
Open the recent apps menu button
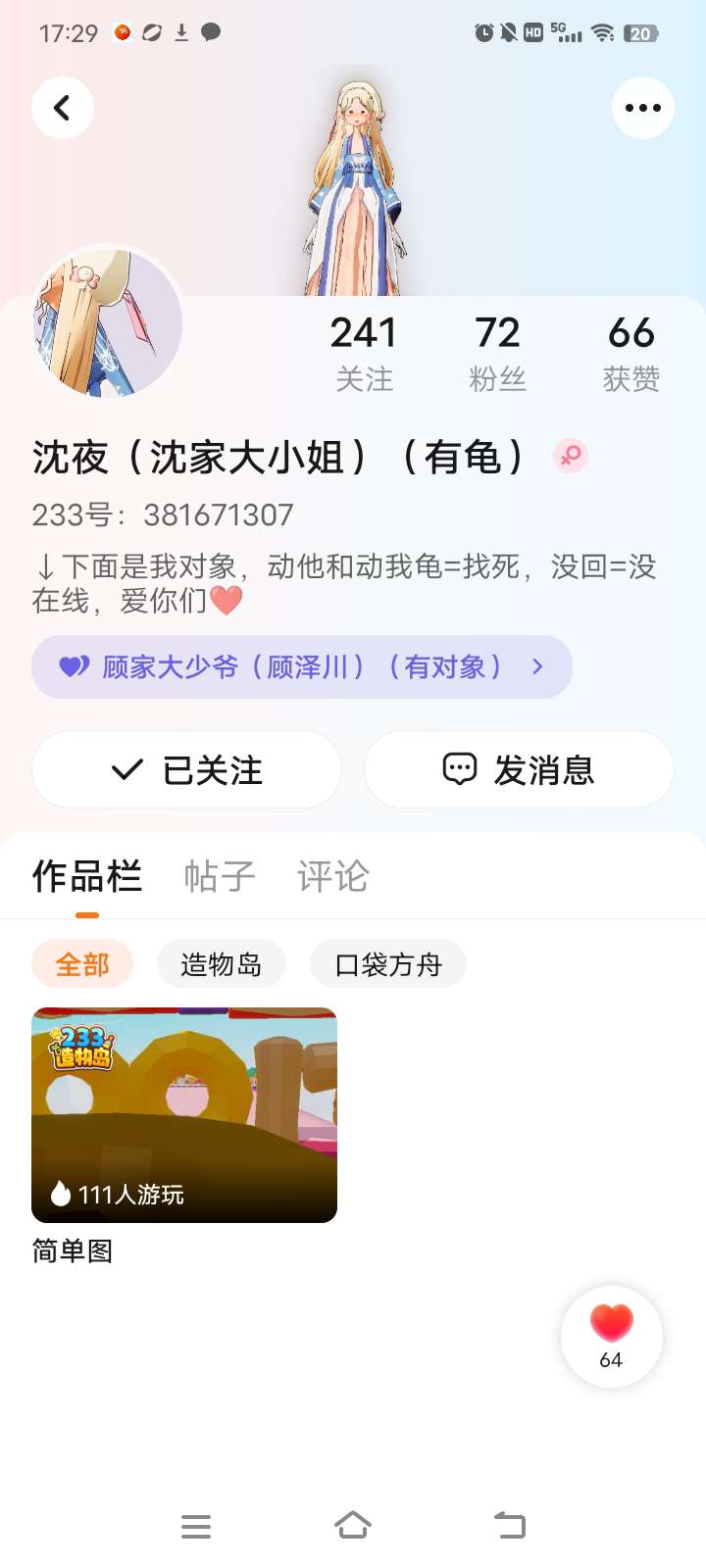click(x=196, y=1526)
